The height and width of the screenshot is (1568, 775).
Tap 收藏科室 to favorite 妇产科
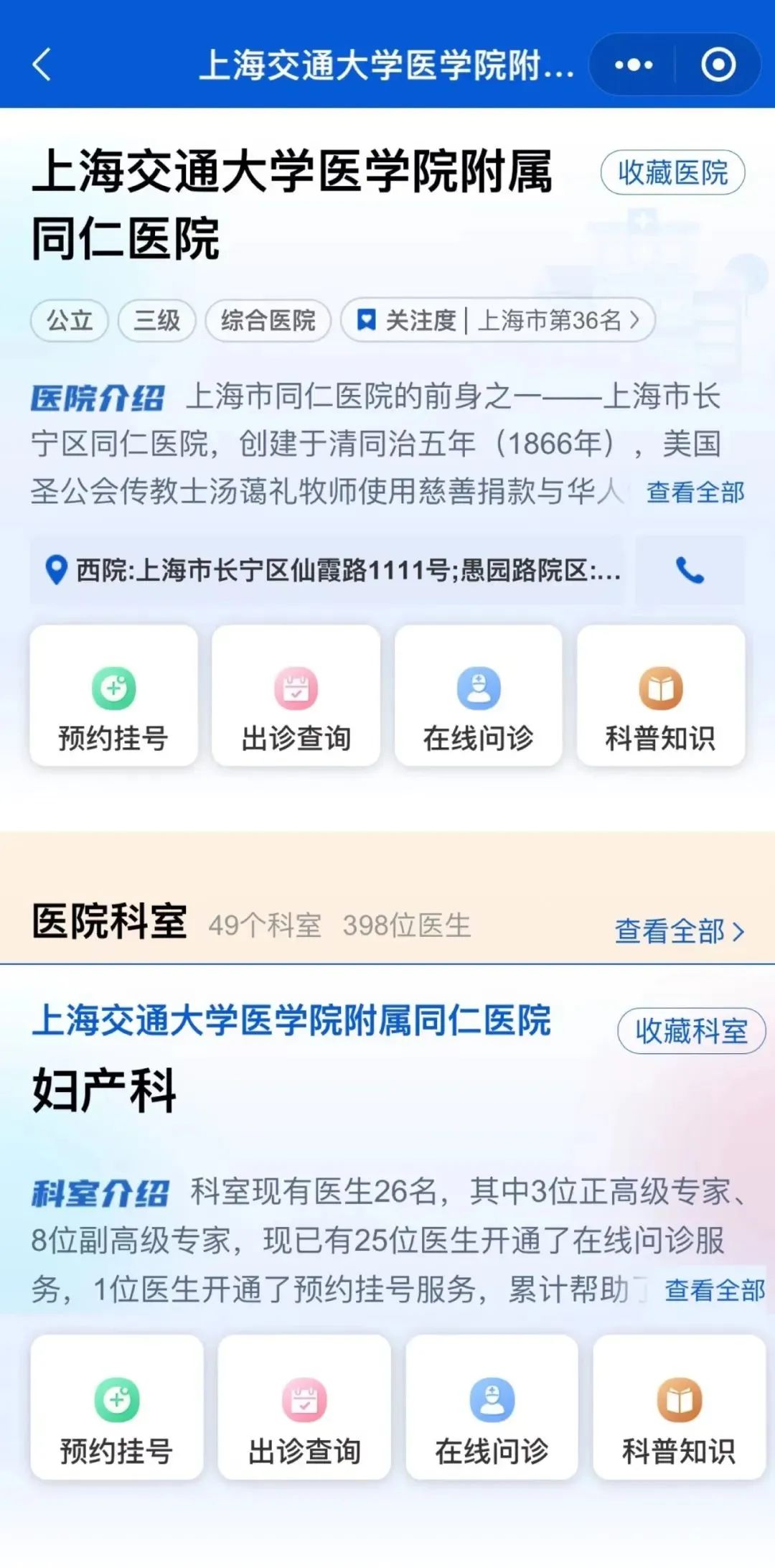tap(691, 1031)
